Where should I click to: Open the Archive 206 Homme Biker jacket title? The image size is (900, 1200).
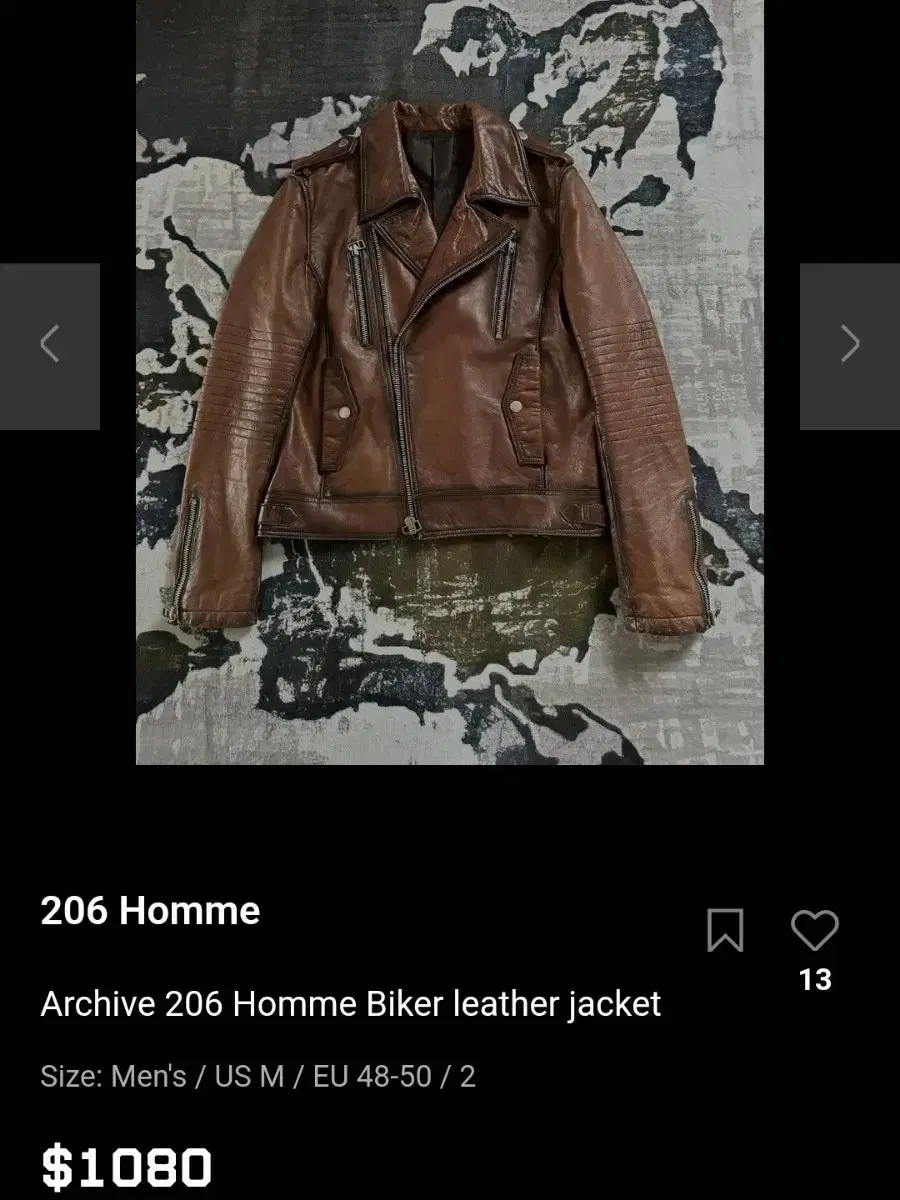point(350,1003)
